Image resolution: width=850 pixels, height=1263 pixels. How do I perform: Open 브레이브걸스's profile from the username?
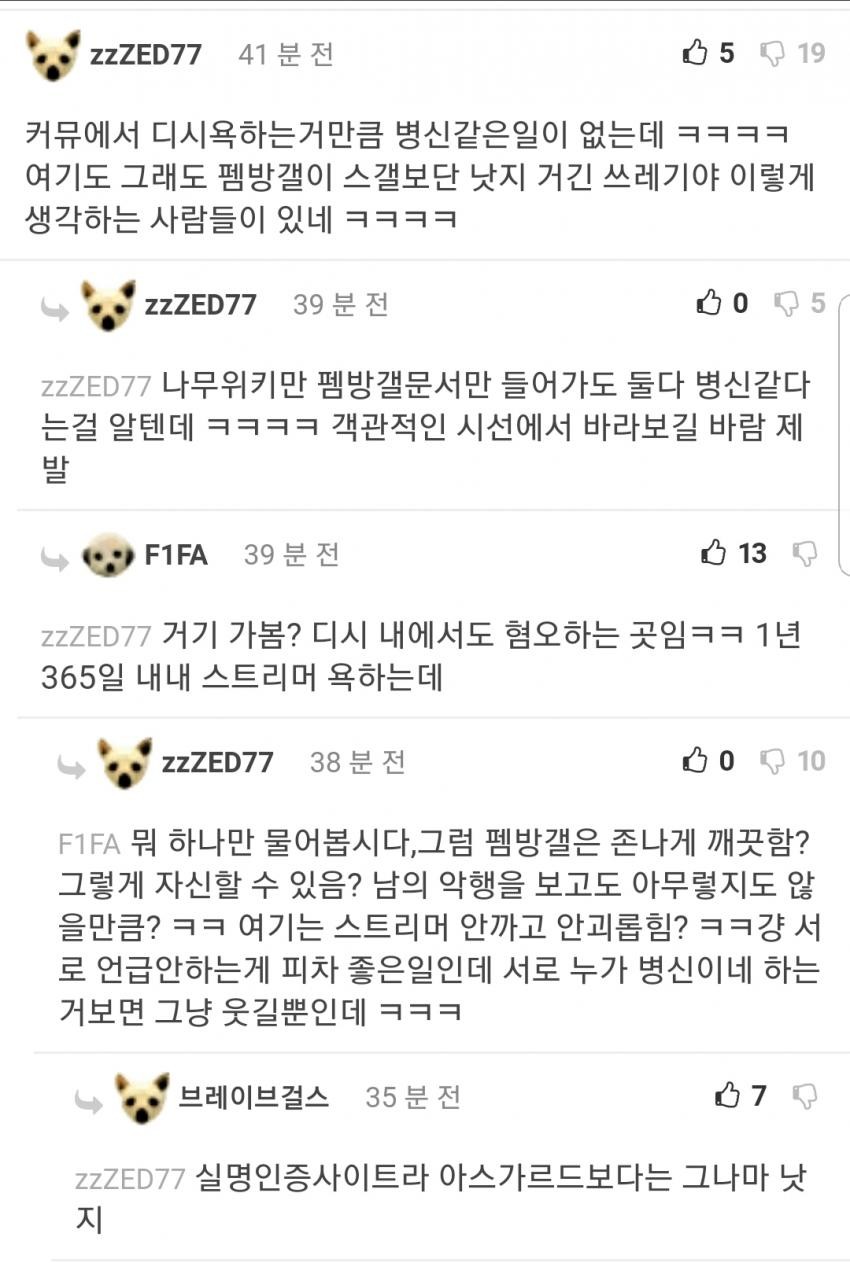tap(253, 1097)
